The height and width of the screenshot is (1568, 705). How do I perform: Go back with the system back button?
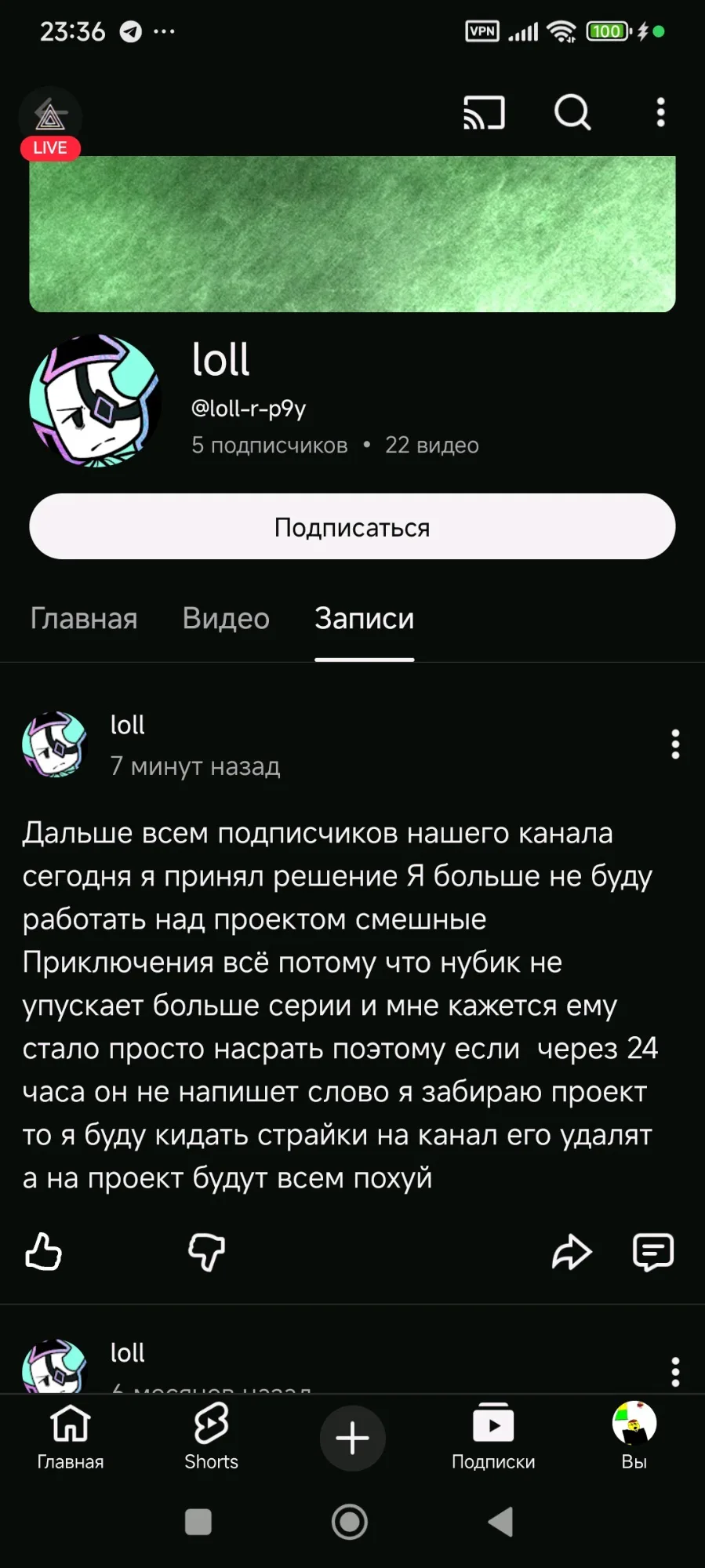(501, 1522)
